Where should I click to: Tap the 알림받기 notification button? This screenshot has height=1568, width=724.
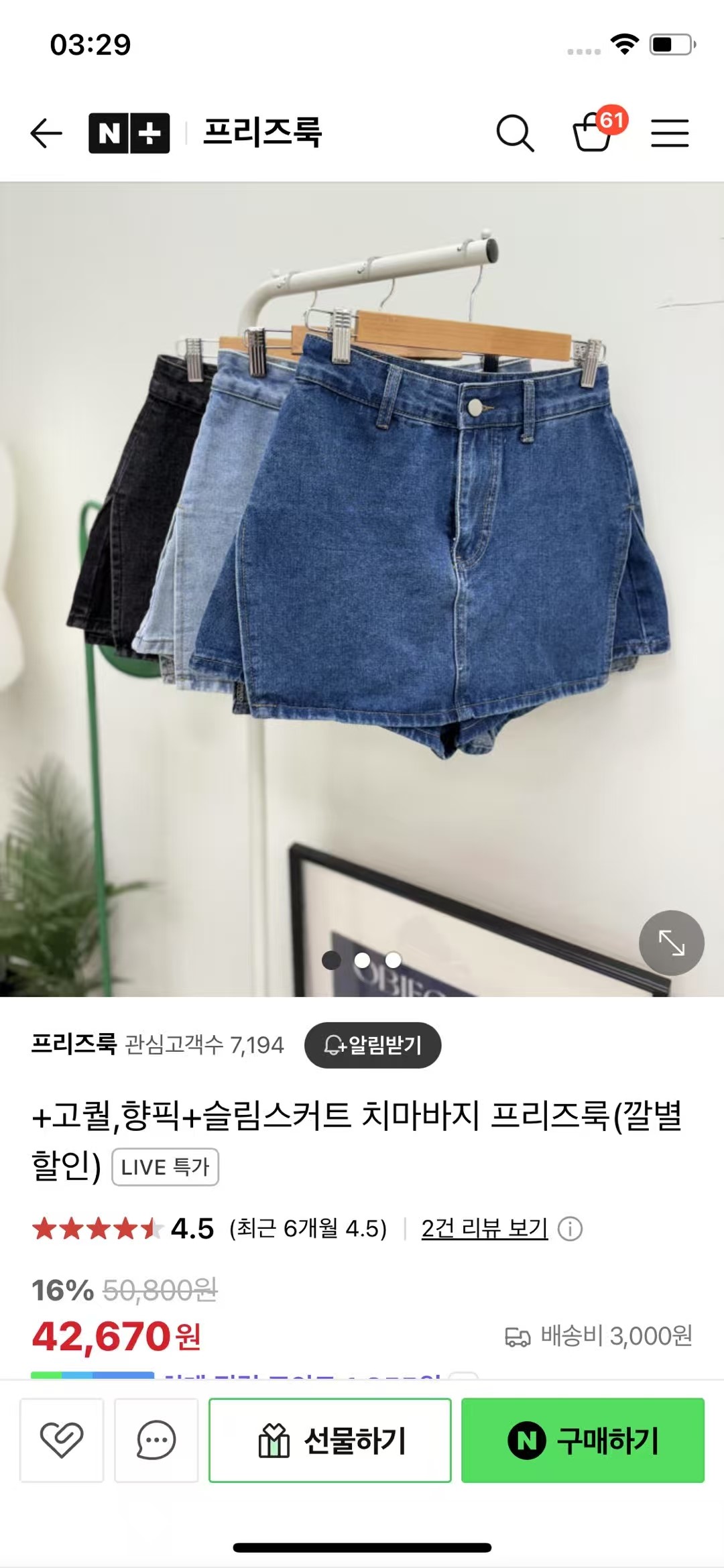click(x=373, y=1044)
